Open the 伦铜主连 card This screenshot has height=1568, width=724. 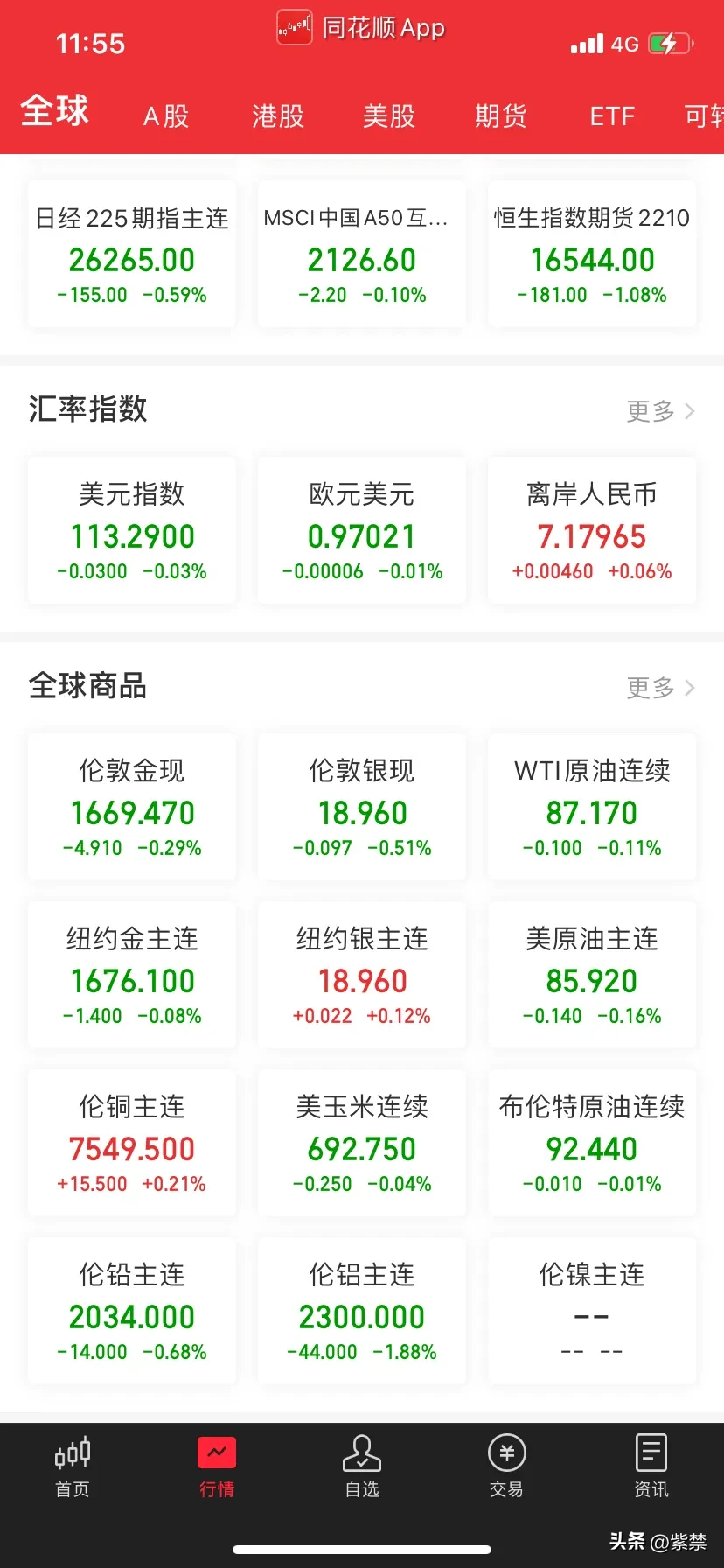coord(132,1143)
